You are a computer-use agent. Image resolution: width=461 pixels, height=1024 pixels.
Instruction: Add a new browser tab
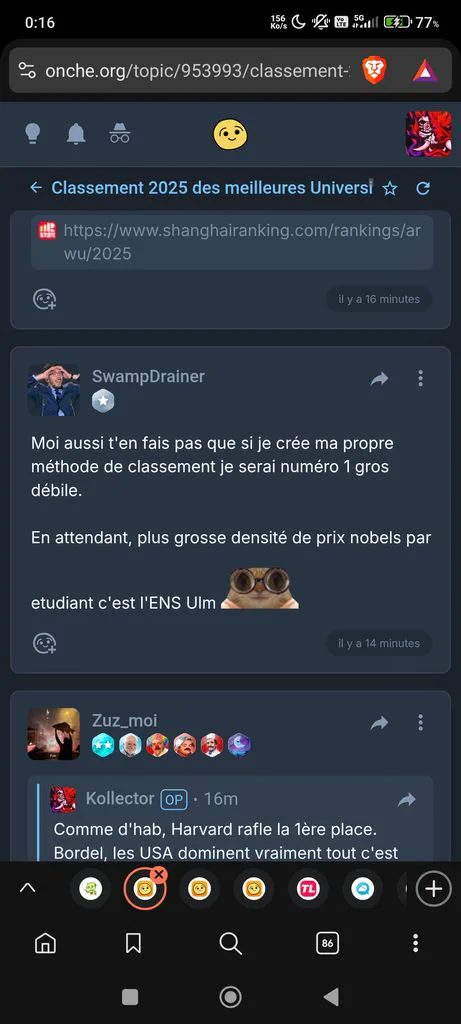434,889
